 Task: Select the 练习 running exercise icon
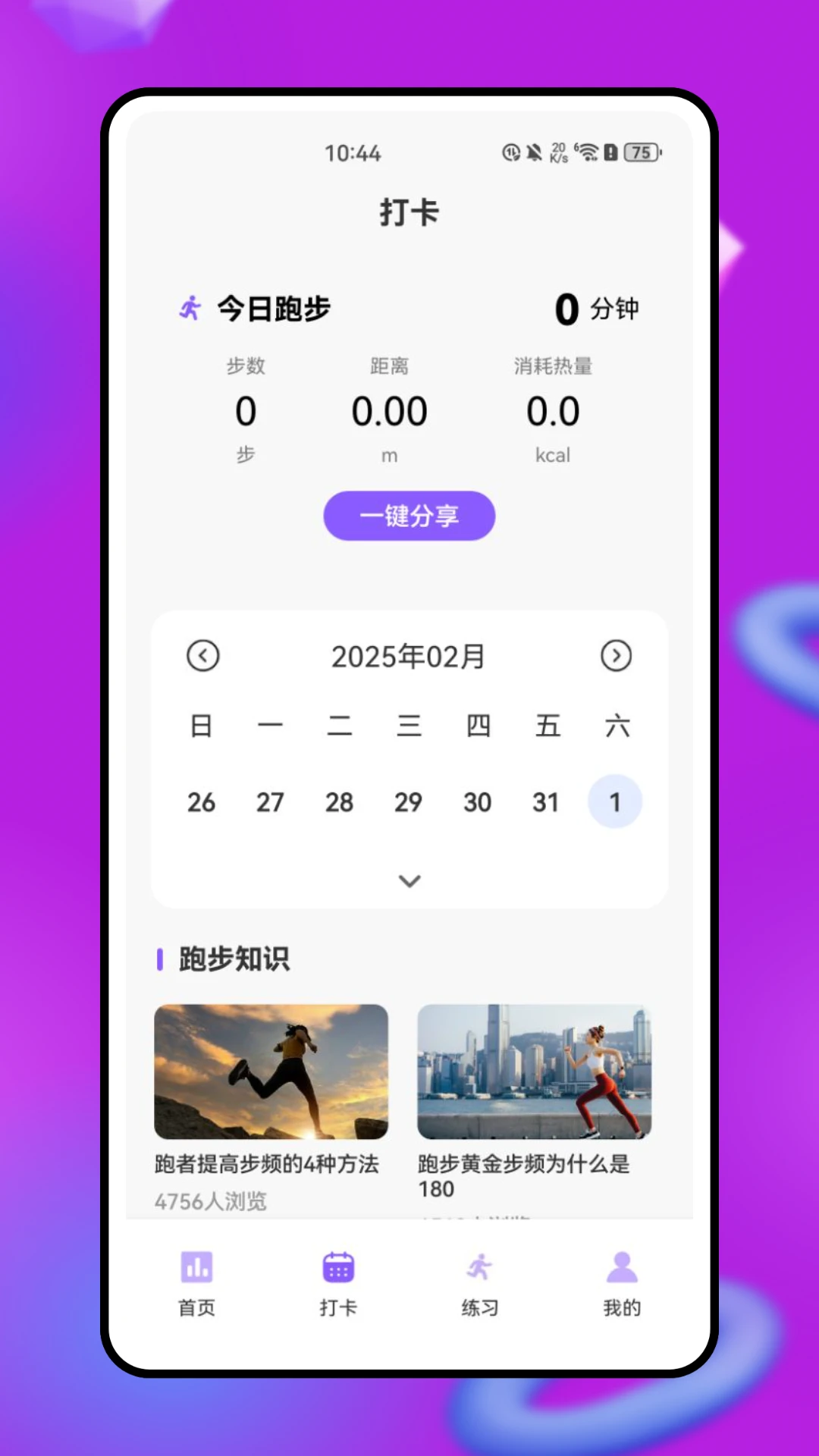point(479,1266)
